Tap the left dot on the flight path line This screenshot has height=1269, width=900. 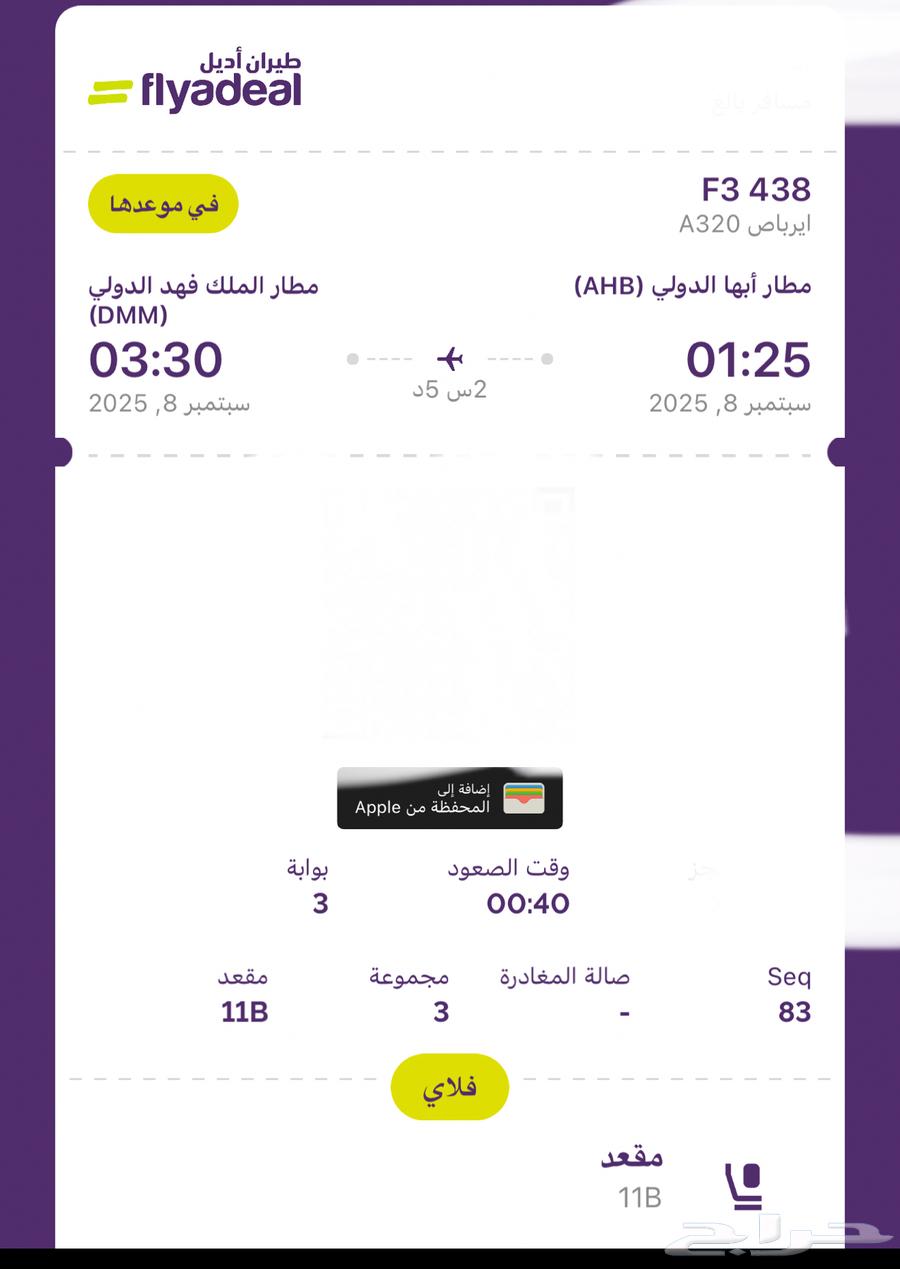pyautogui.click(x=354, y=358)
